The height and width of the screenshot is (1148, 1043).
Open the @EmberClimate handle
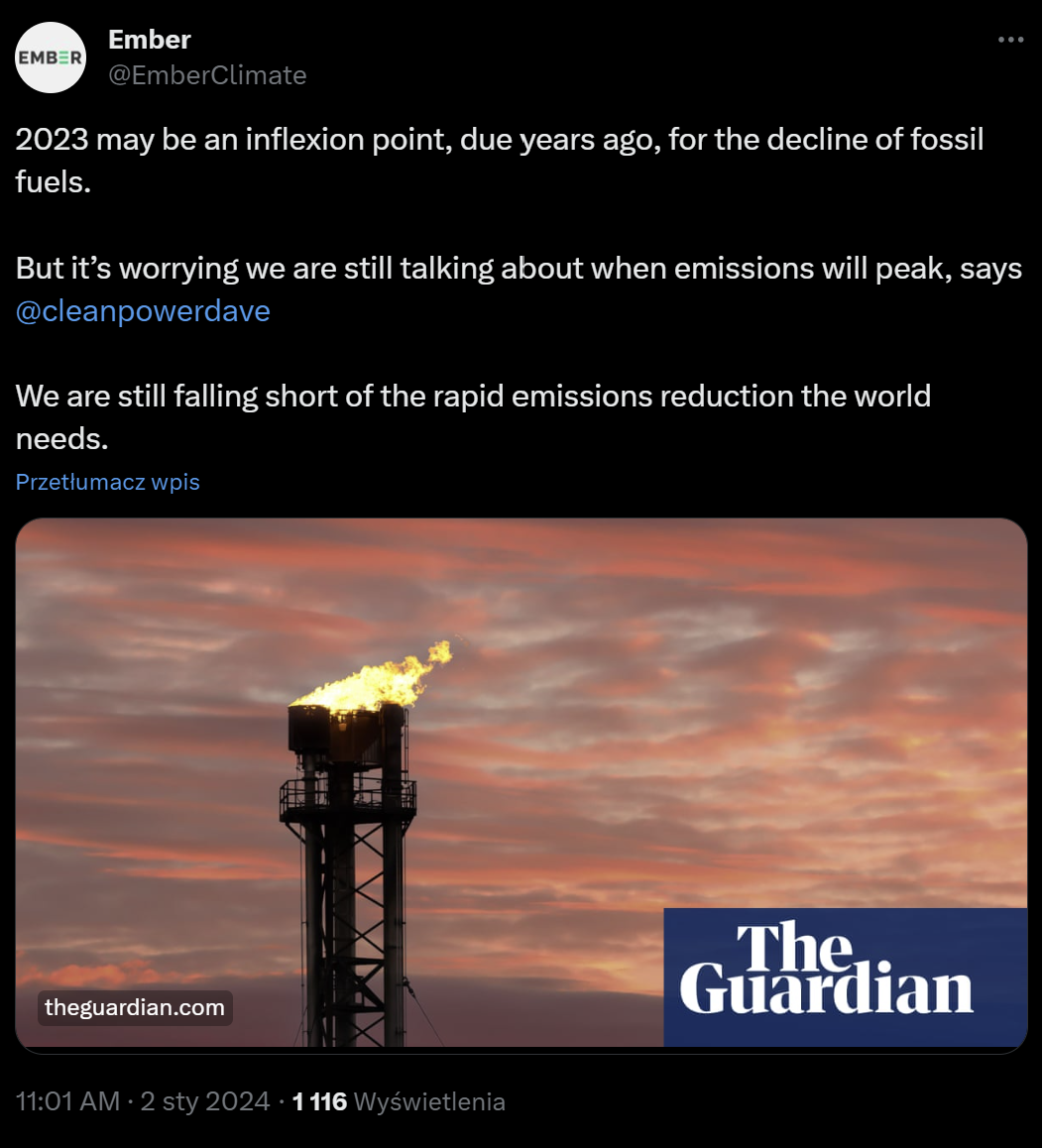[x=207, y=75]
